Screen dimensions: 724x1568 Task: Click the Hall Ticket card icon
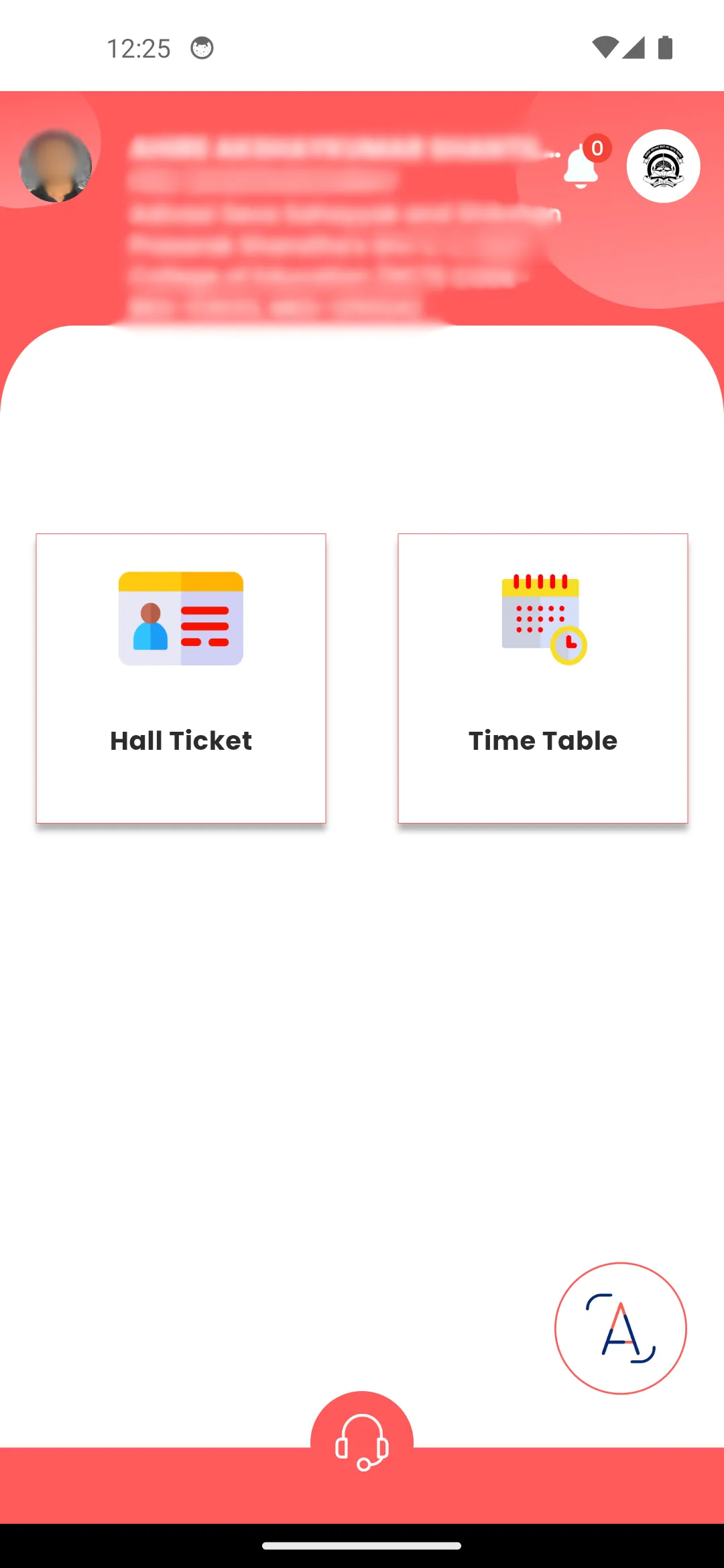click(x=180, y=618)
